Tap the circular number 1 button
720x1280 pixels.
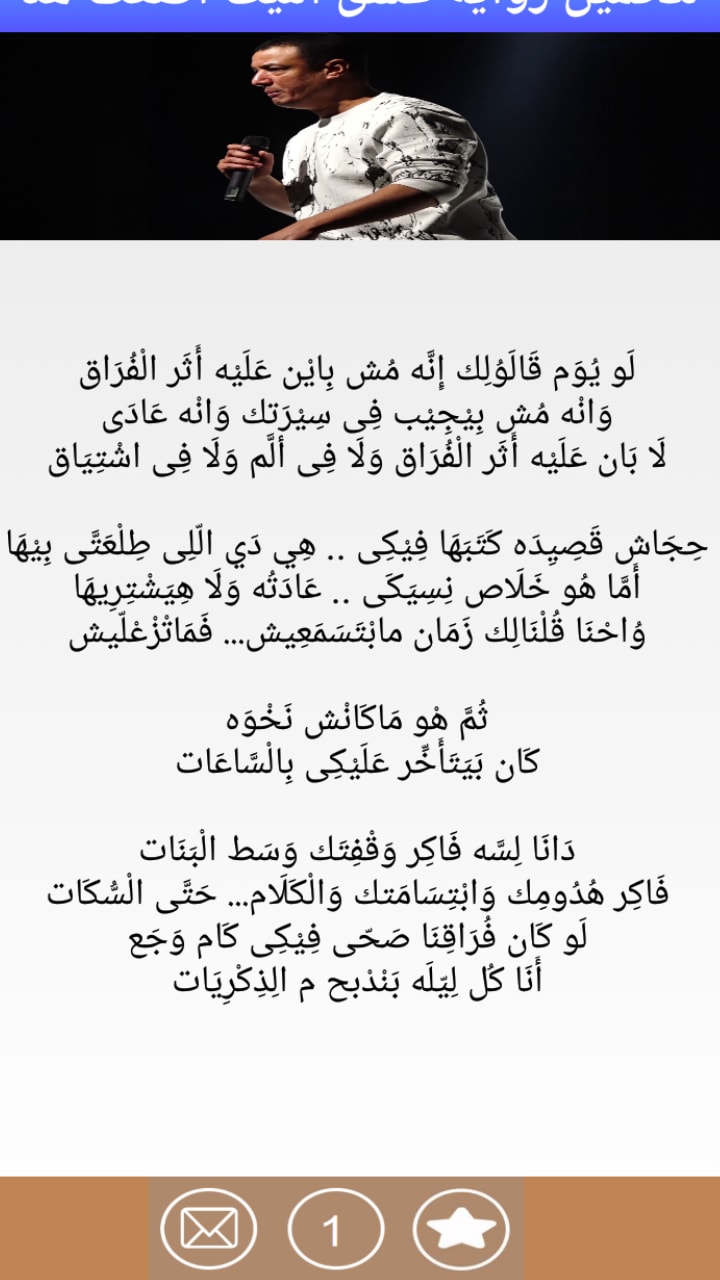pos(335,1229)
